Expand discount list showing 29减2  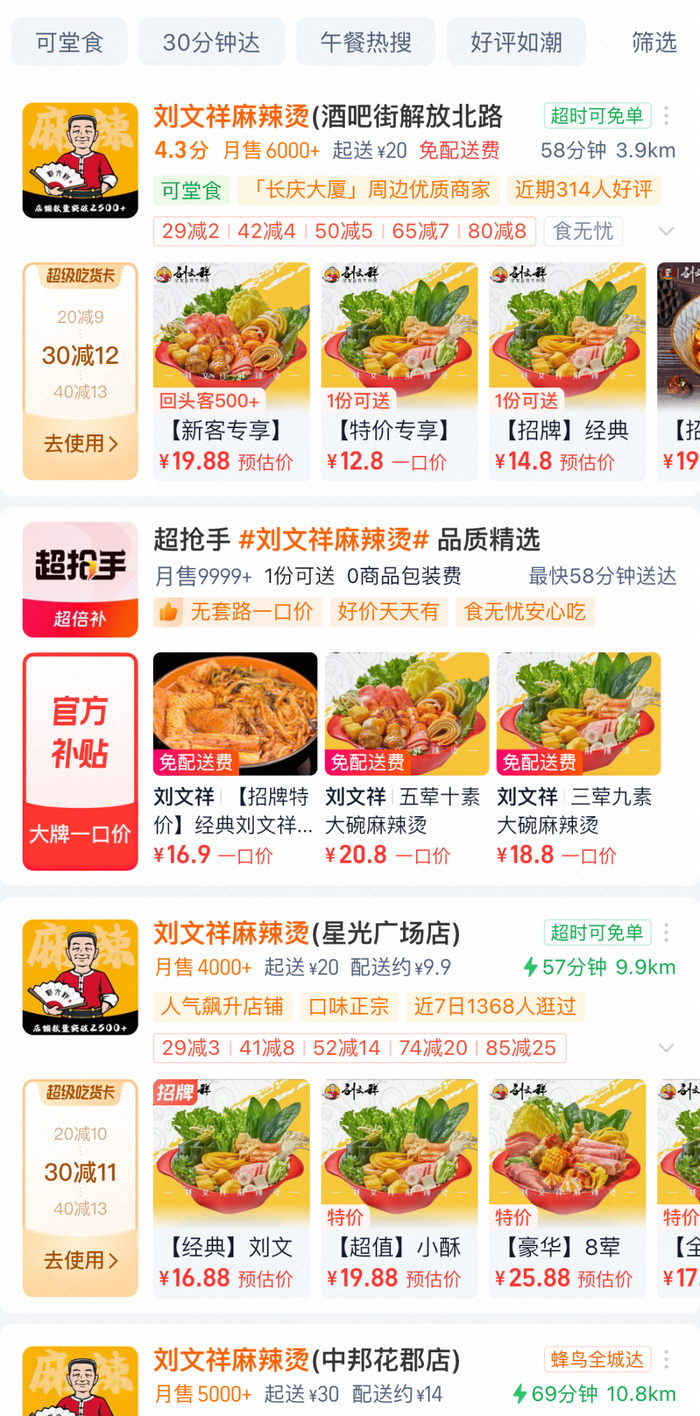pos(667,232)
